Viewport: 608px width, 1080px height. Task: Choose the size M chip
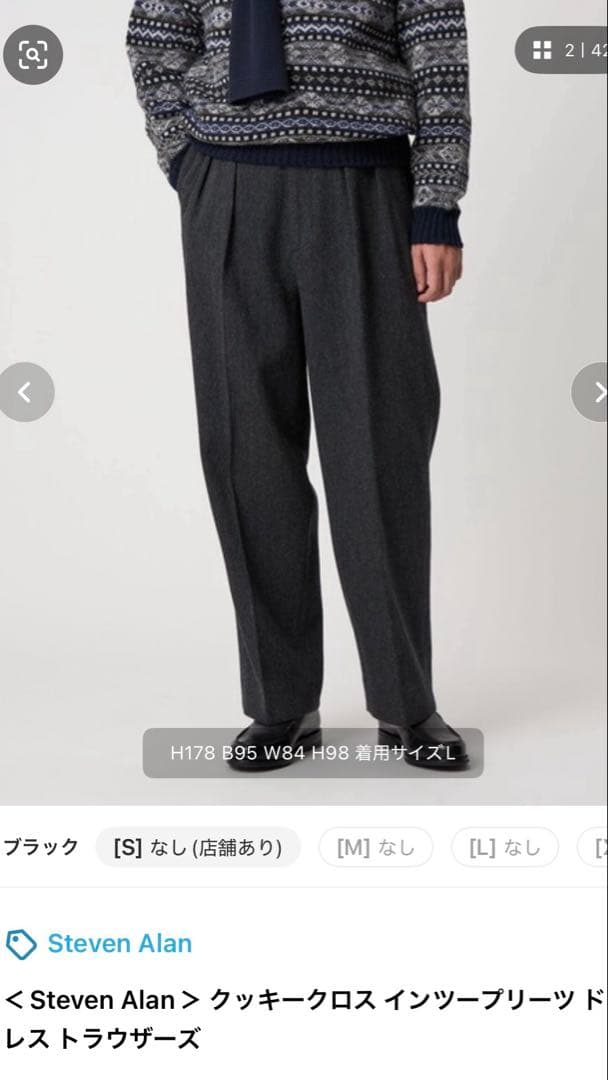pyautogui.click(x=375, y=847)
